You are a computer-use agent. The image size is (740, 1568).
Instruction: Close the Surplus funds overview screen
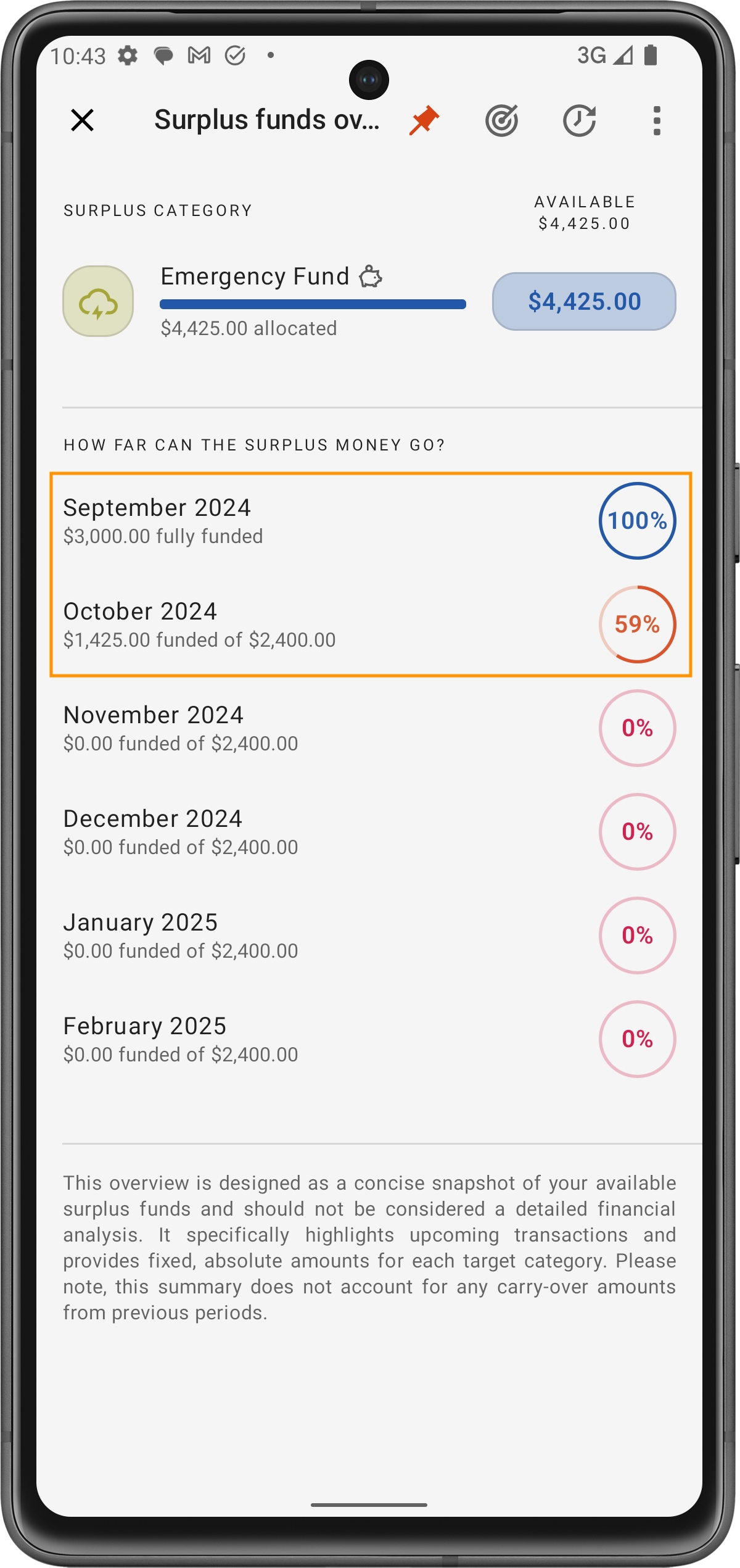click(82, 120)
